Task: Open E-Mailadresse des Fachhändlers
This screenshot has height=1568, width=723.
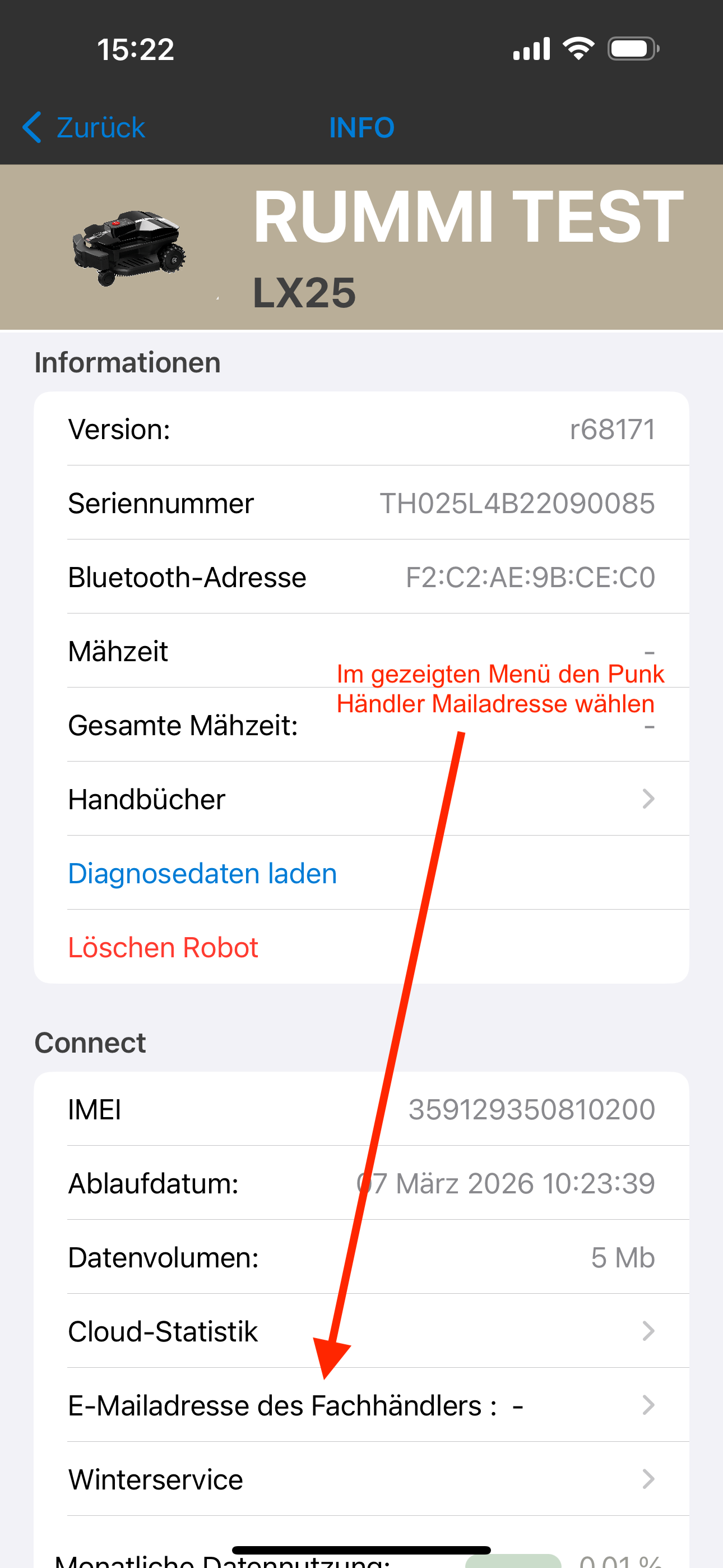Action: pos(360,1405)
